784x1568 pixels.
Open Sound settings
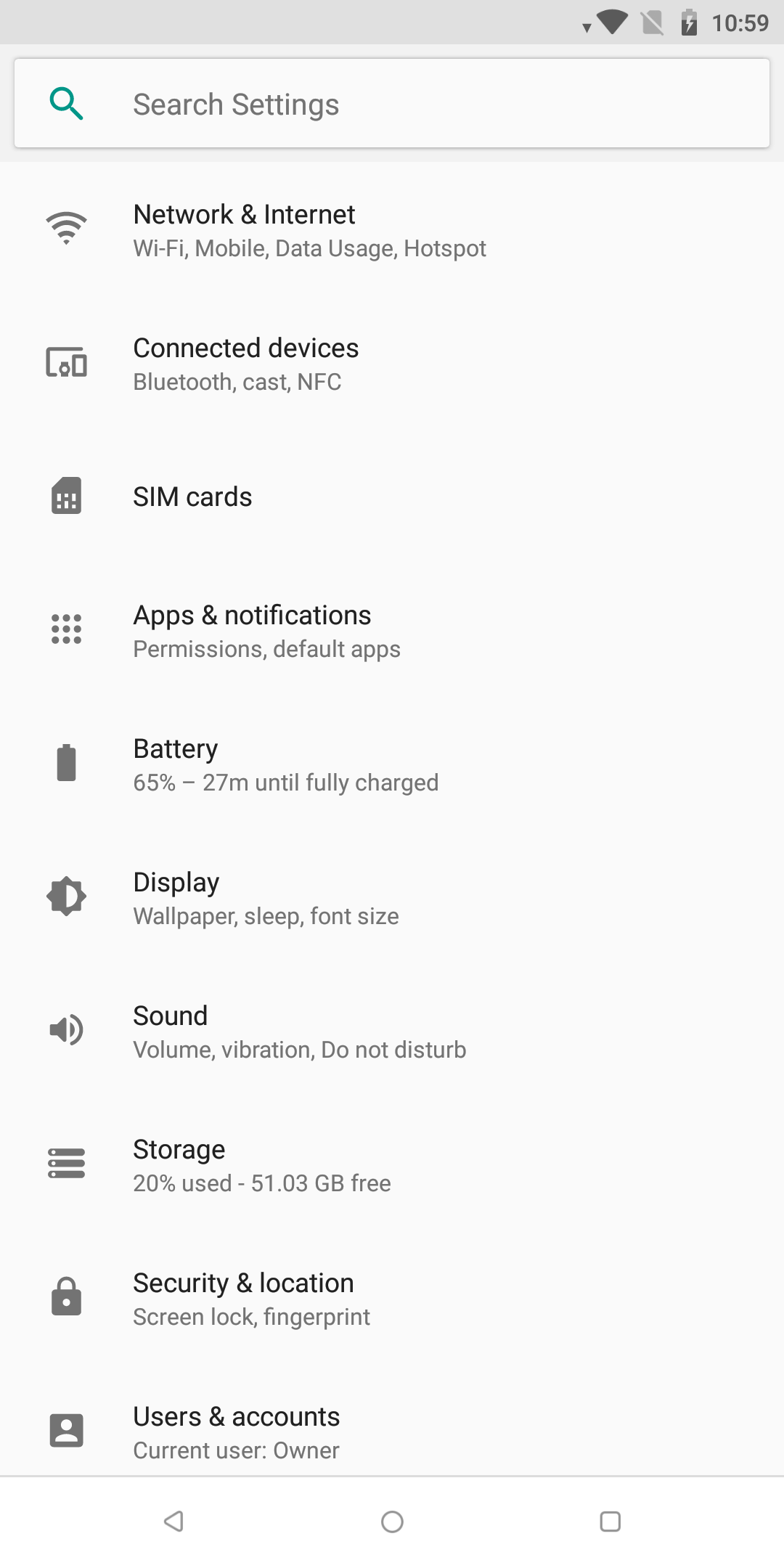click(x=392, y=1031)
